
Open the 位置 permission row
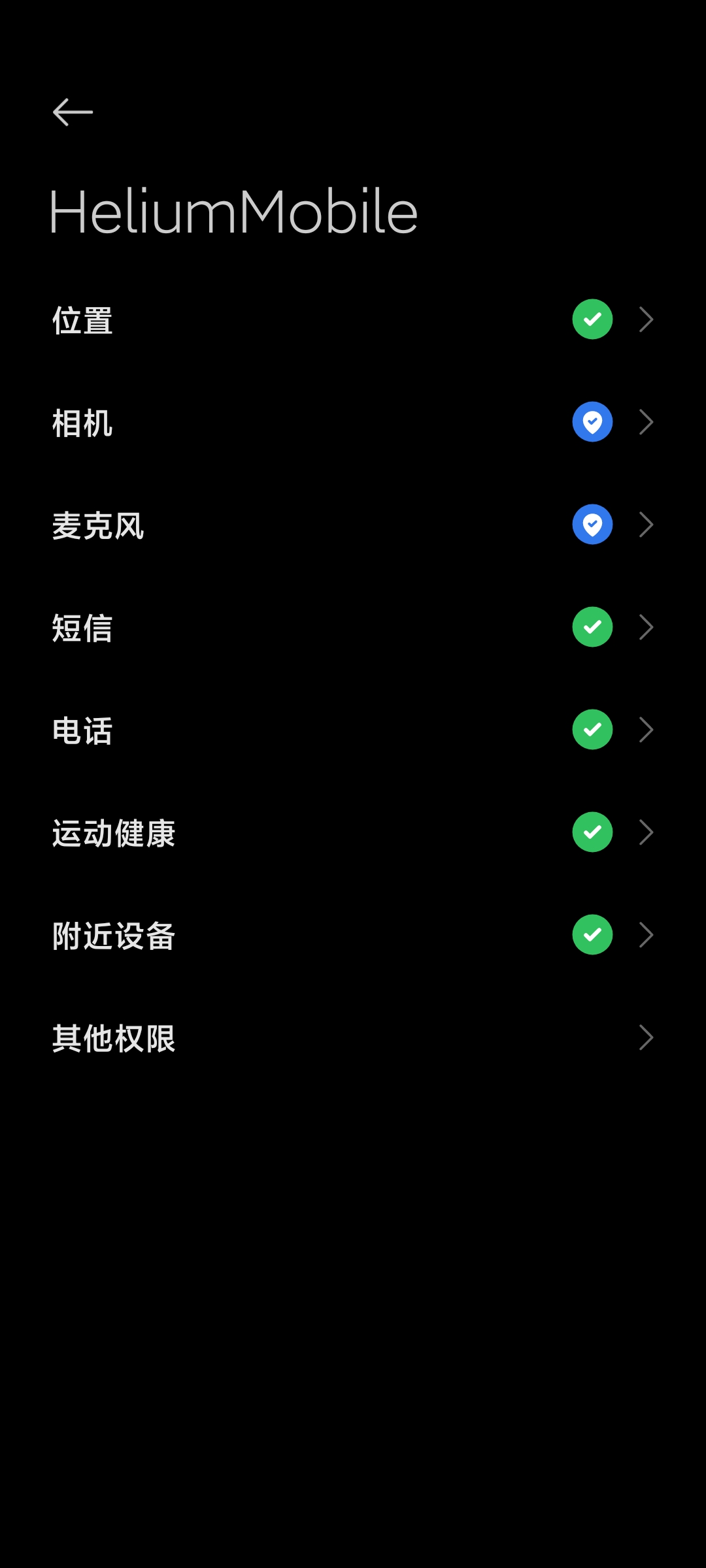tap(353, 320)
